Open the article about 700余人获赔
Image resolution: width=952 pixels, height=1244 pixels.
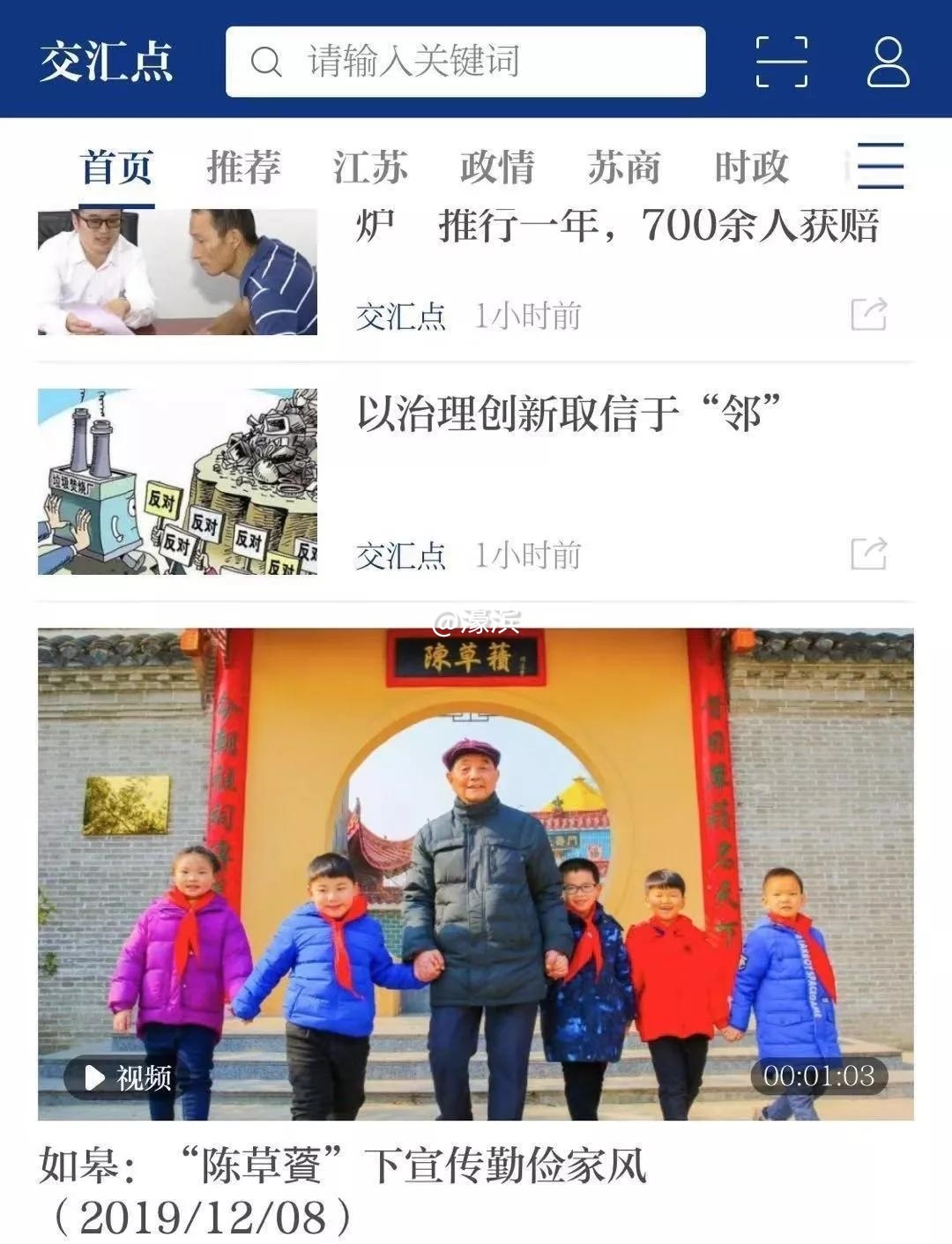pyautogui.click(x=617, y=226)
